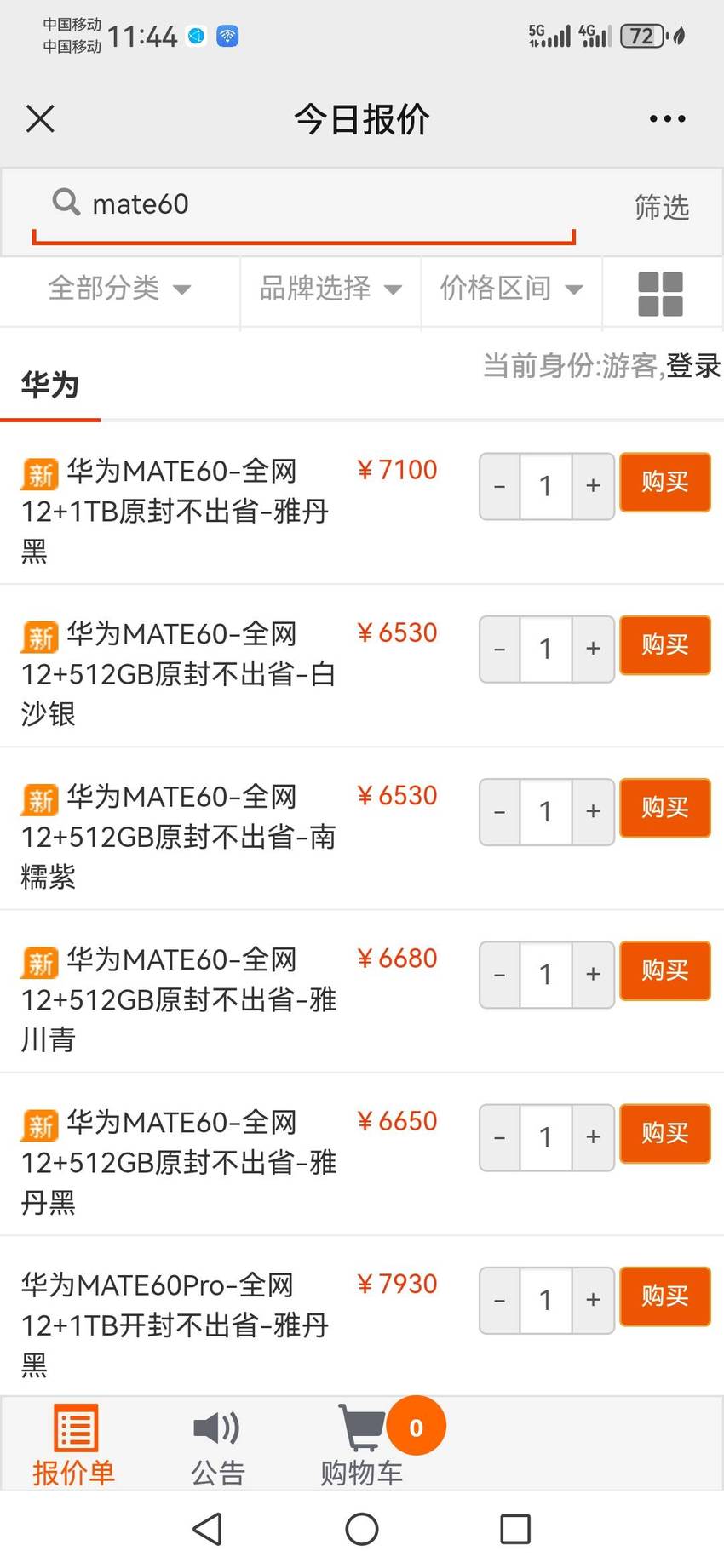
Task: Buy the MATE60 12+1TB 雅丹黑 at ¥7100
Action: coord(664,482)
